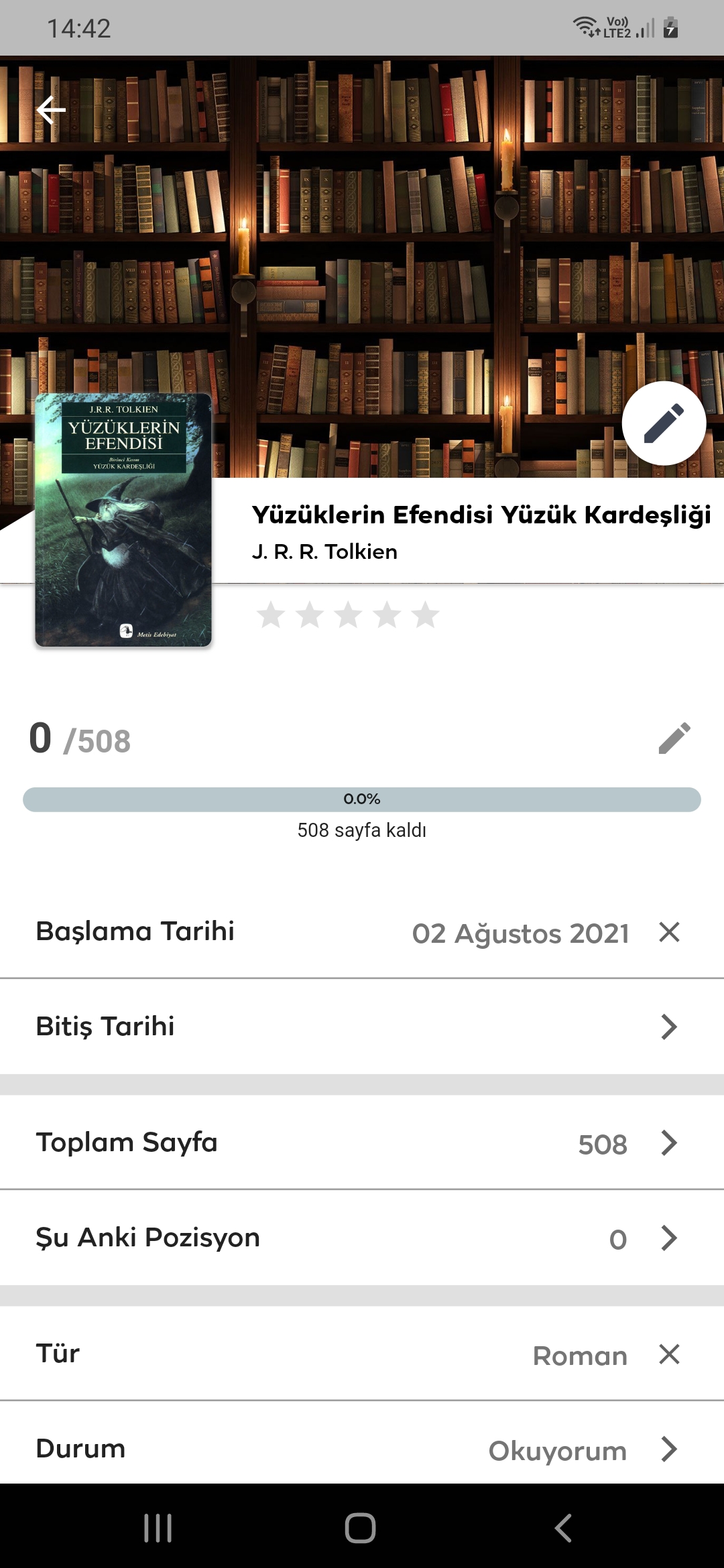
Task: Tap the 0.0% reading progress bar
Action: click(x=362, y=798)
